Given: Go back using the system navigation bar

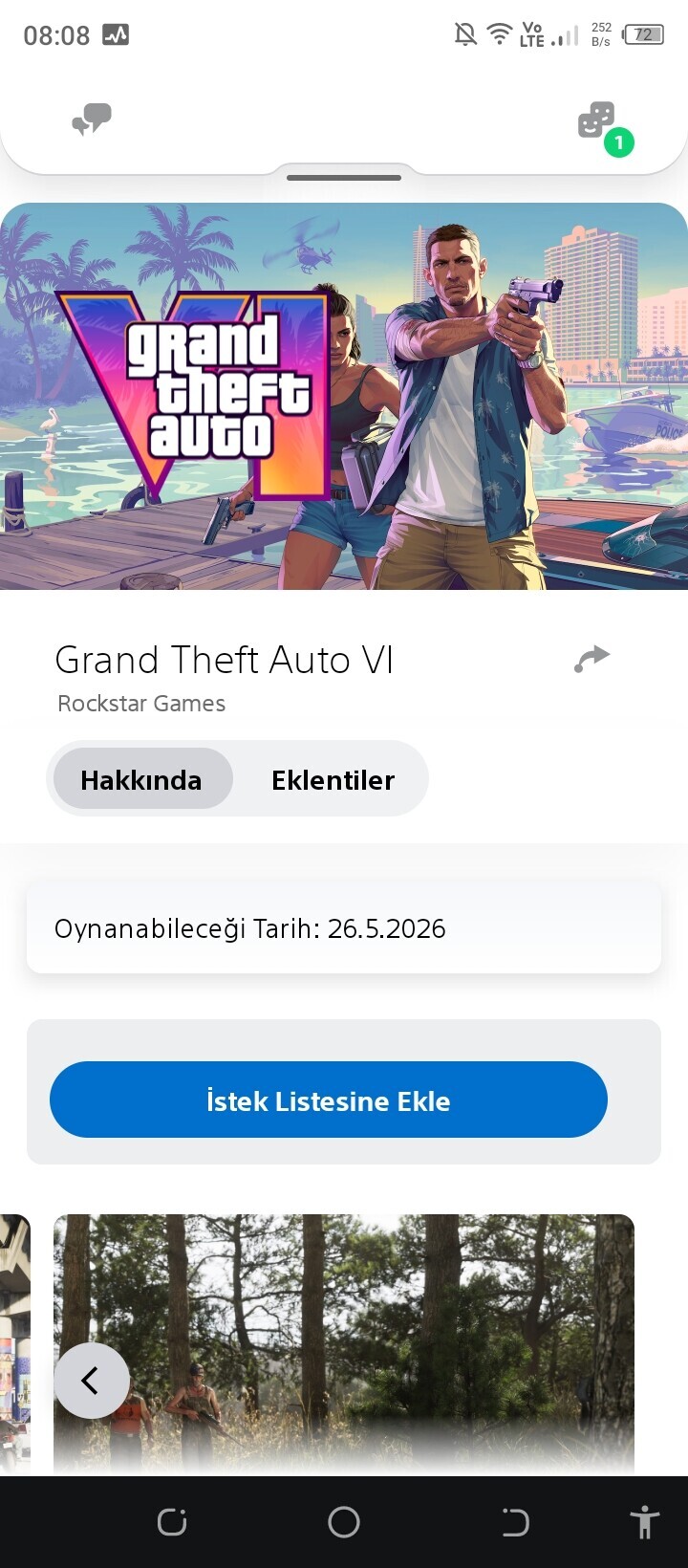Looking at the screenshot, I should tap(516, 1521).
